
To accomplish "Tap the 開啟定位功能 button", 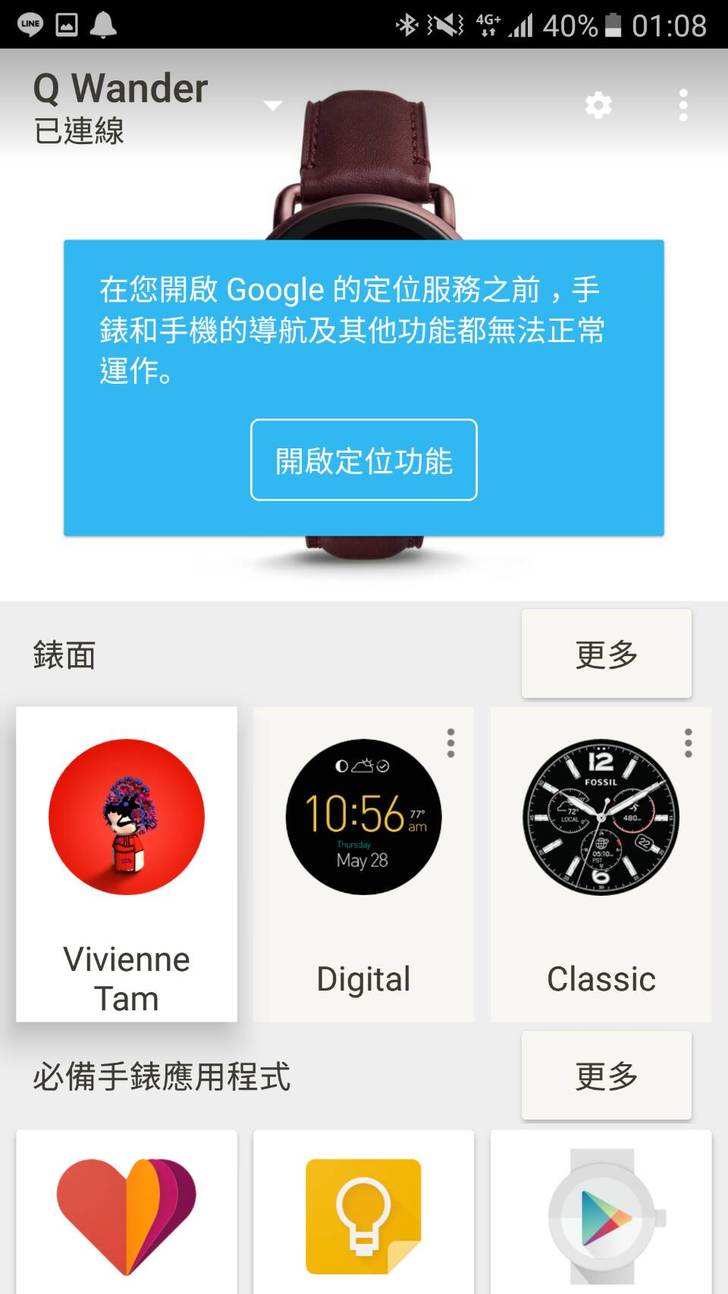I will click(x=364, y=460).
